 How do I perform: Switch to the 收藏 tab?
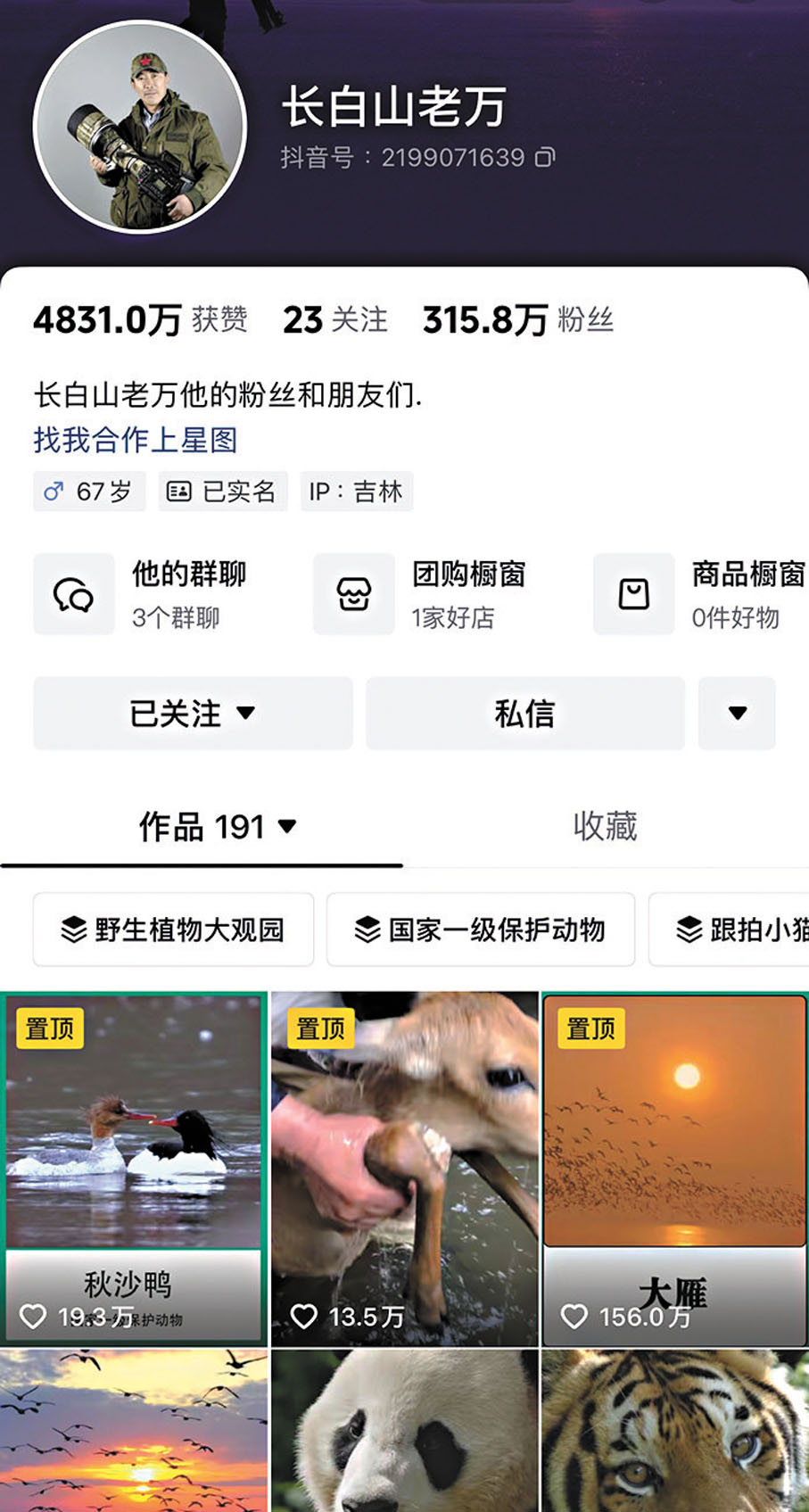[x=605, y=826]
